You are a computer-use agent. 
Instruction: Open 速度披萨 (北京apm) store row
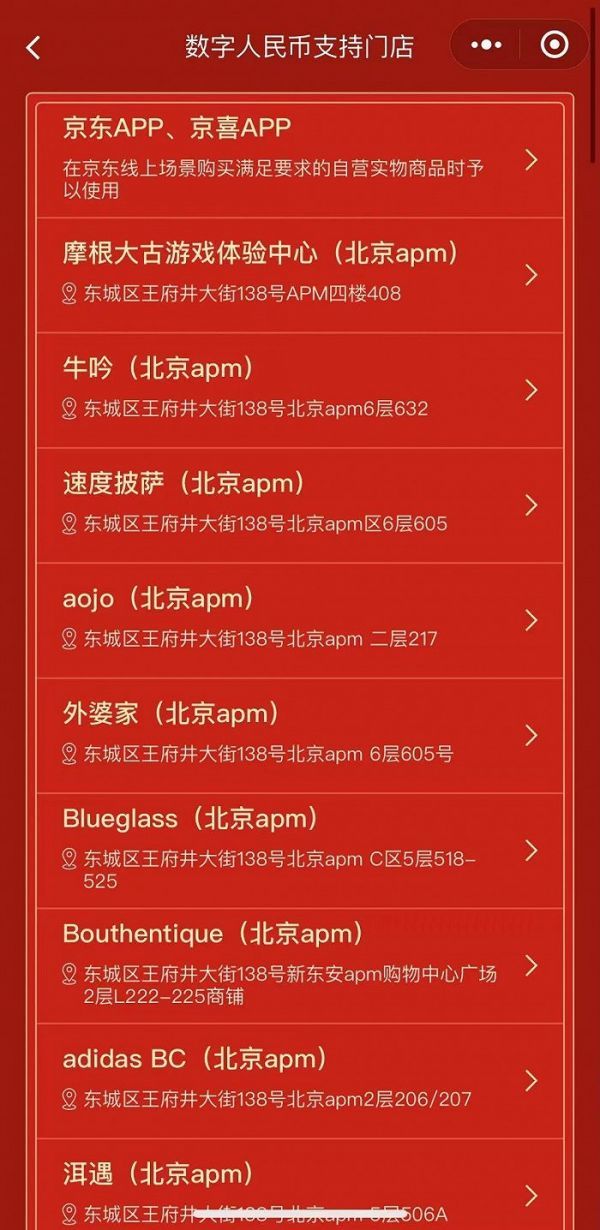[300, 505]
